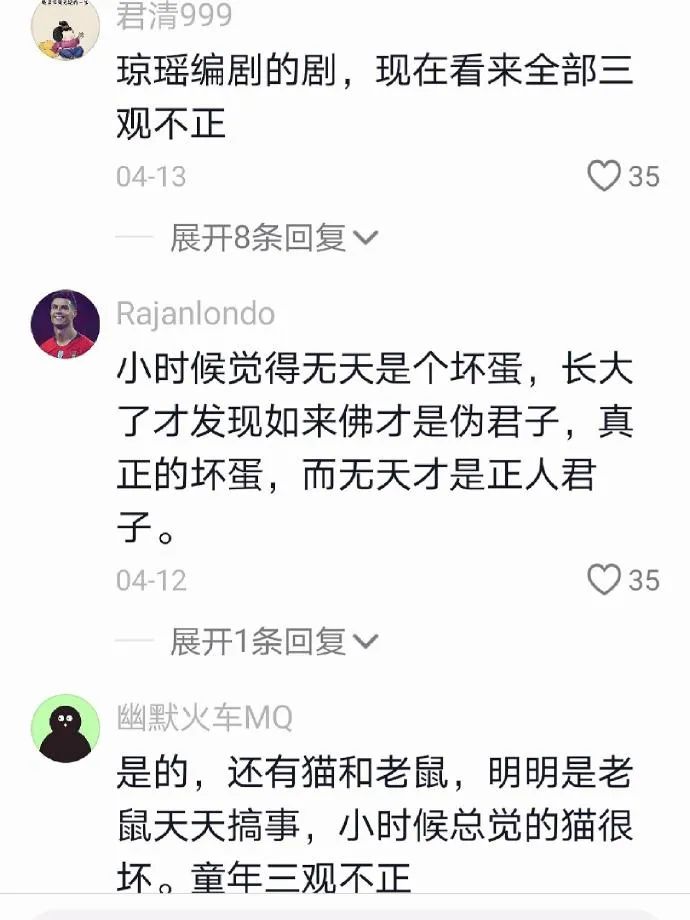The height and width of the screenshot is (920, 690).
Task: Open Rajanlondo's profile avatar
Action: (66, 325)
